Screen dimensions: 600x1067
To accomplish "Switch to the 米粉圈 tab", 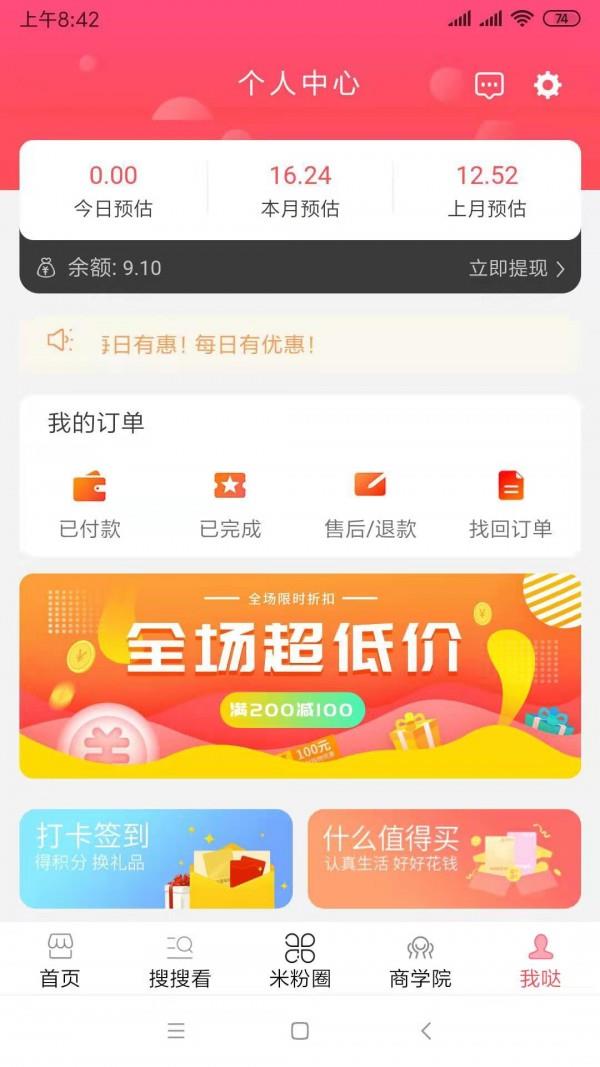I will pos(300,961).
